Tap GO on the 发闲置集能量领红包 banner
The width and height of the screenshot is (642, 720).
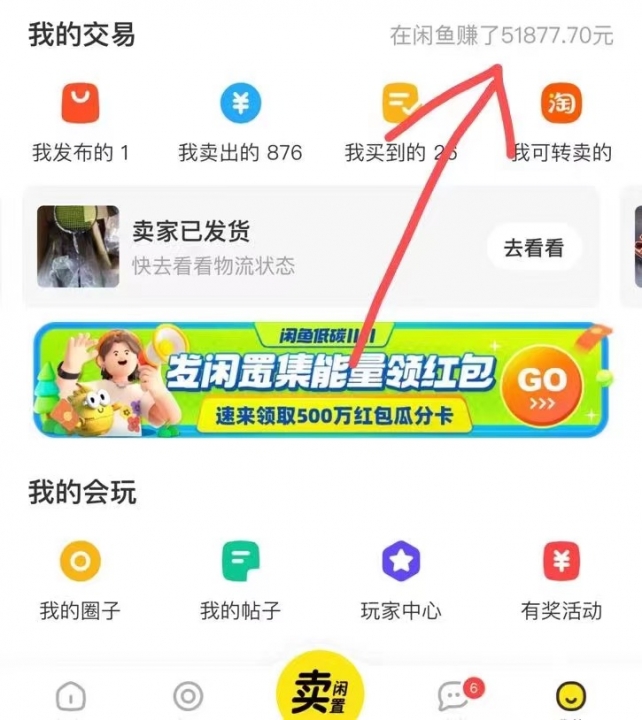[544, 381]
